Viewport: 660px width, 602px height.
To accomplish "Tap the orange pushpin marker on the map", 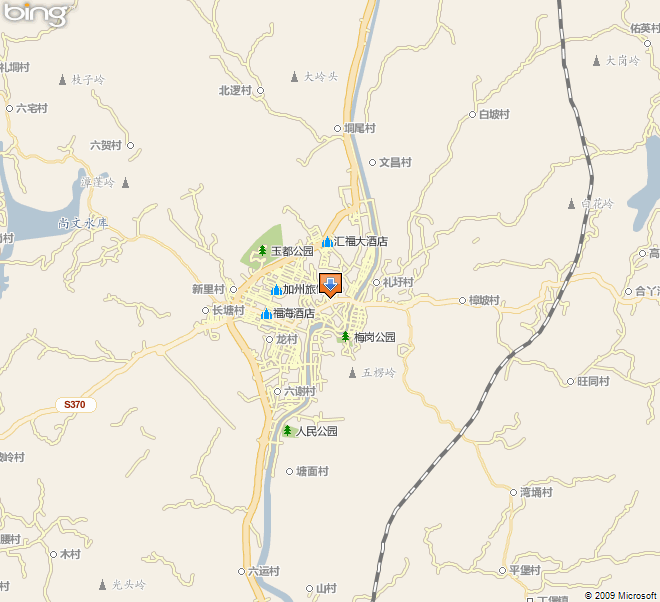I will click(330, 284).
